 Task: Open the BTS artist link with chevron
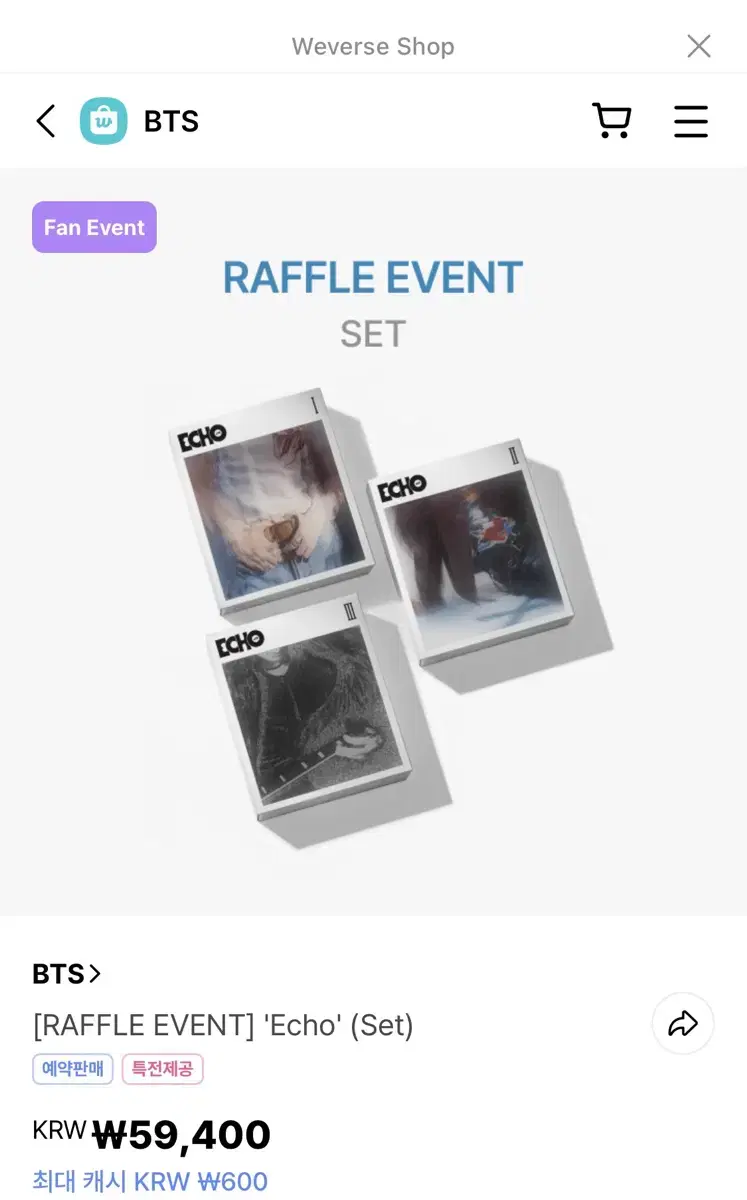point(67,973)
